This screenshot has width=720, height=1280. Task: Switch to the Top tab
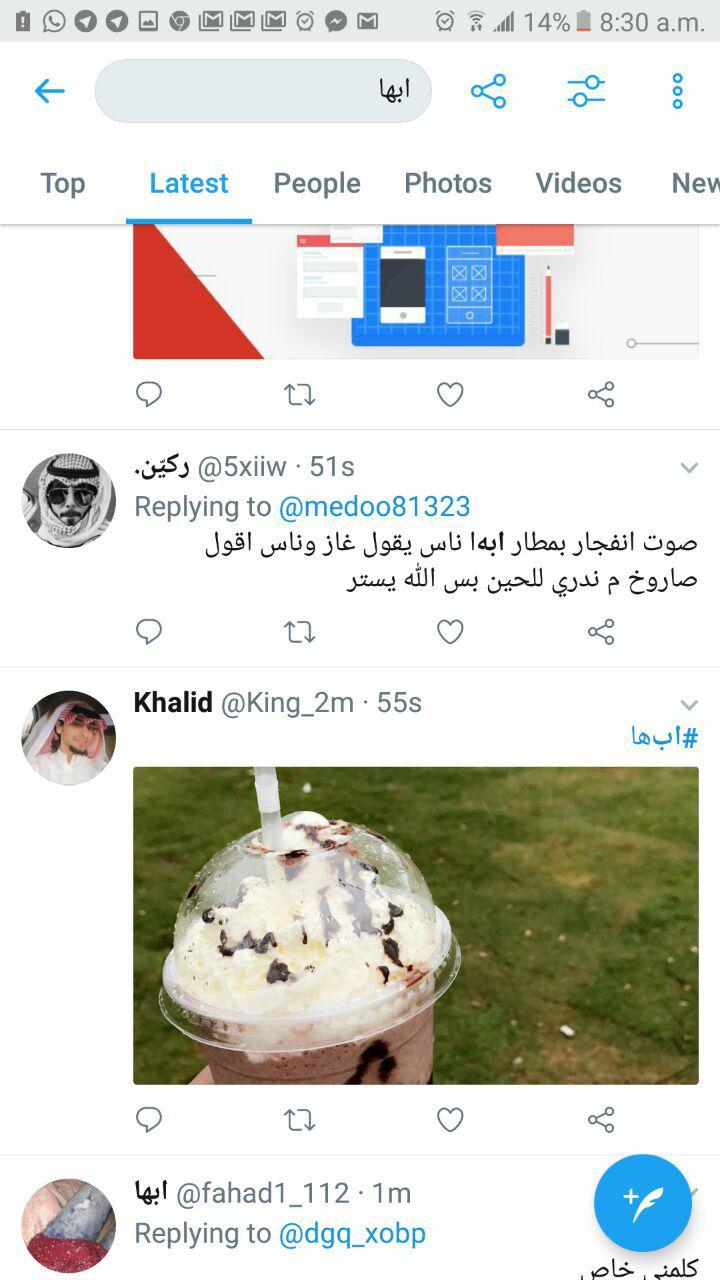pos(62,183)
